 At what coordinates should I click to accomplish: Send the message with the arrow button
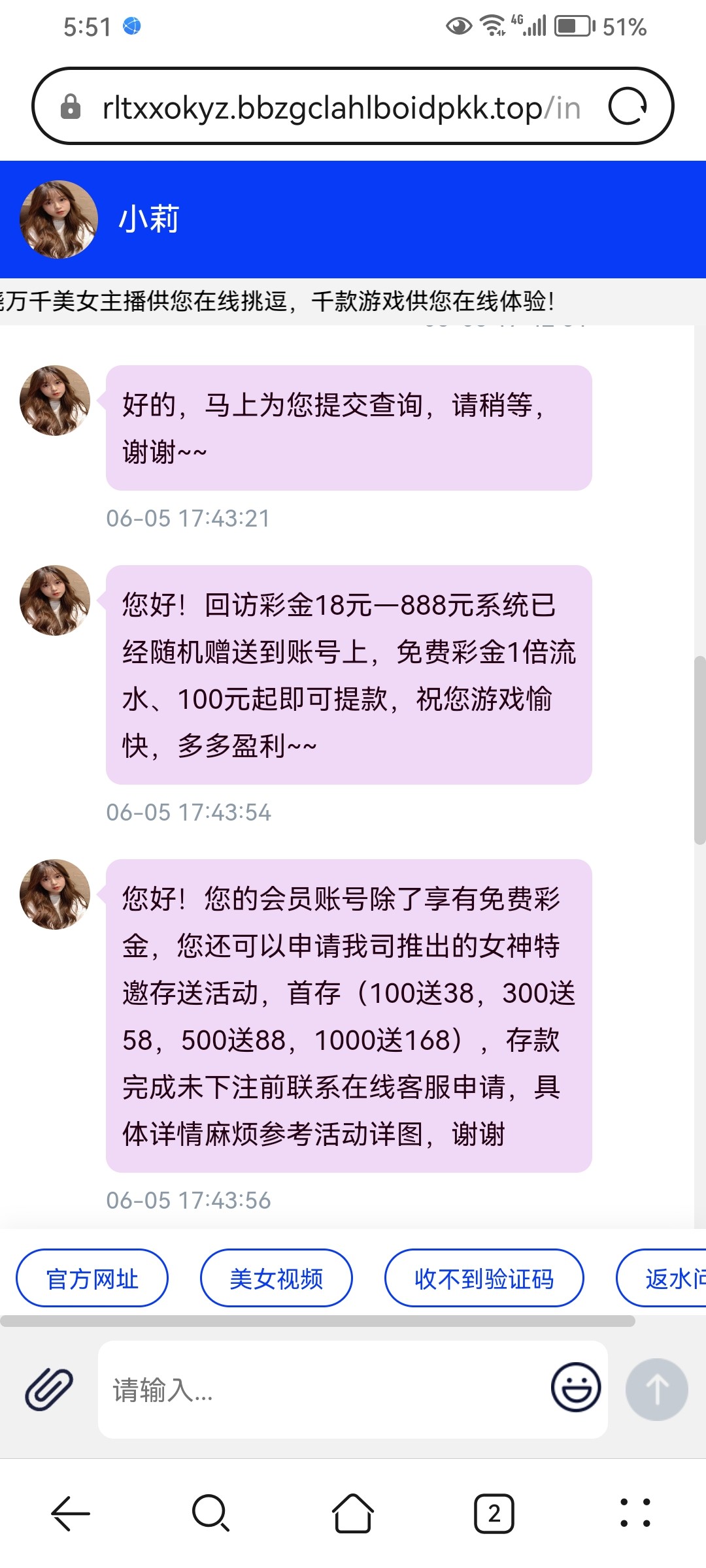[x=656, y=1389]
